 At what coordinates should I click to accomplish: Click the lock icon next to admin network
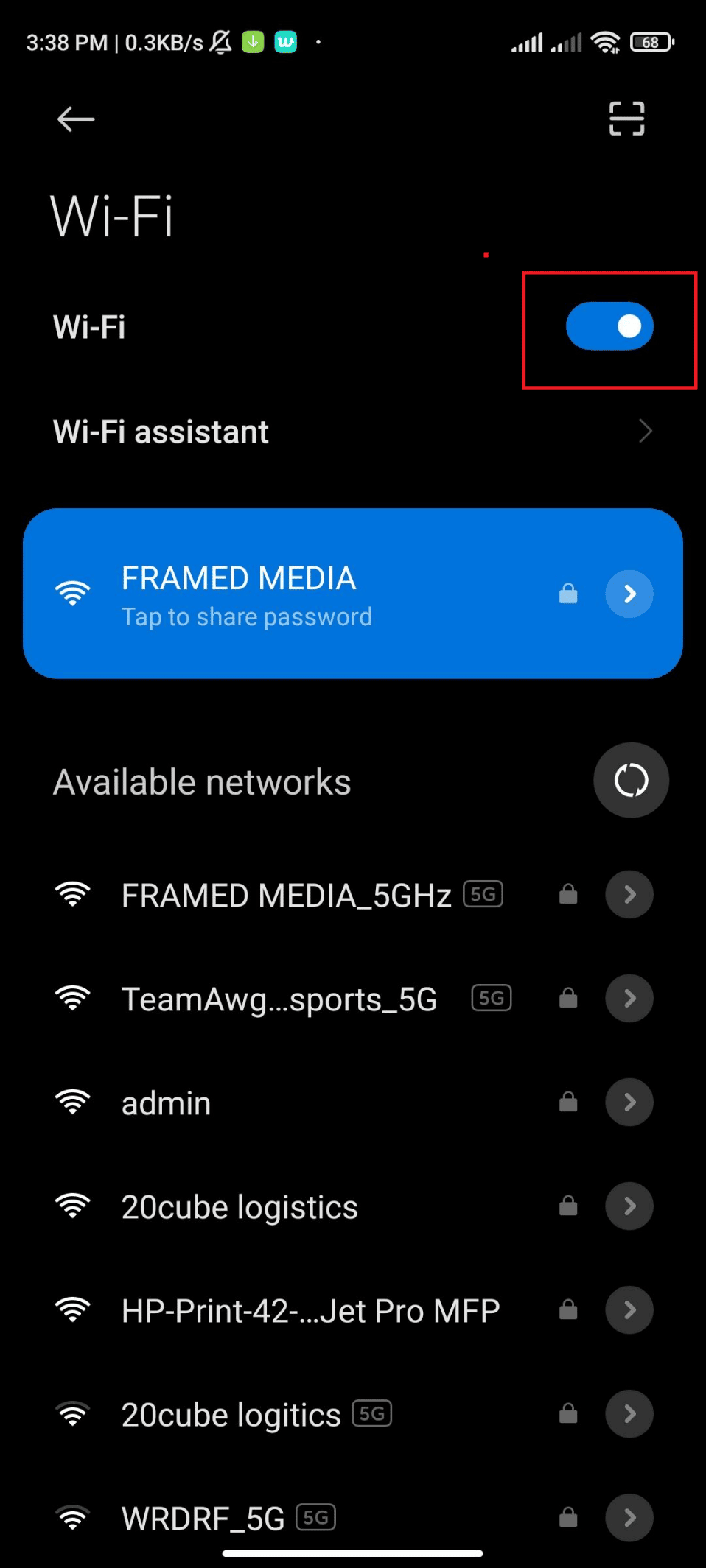[567, 1102]
